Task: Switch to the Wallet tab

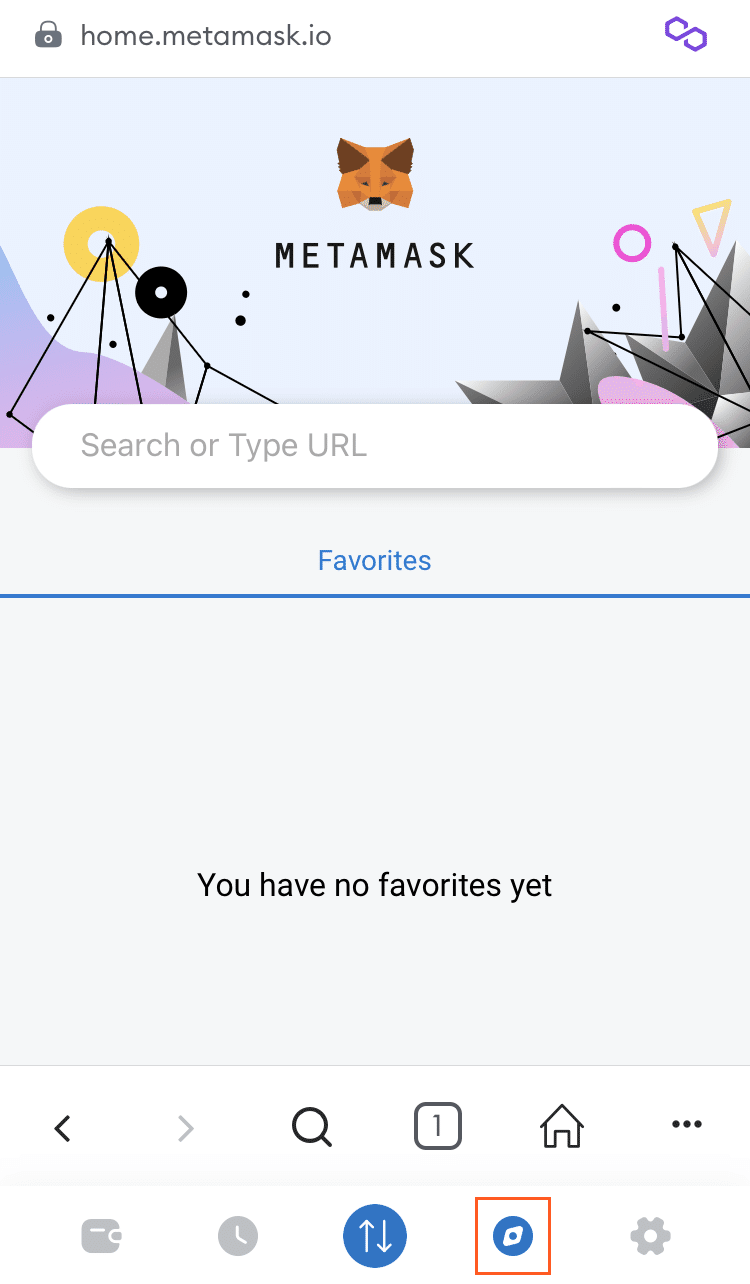Action: pos(101,1237)
